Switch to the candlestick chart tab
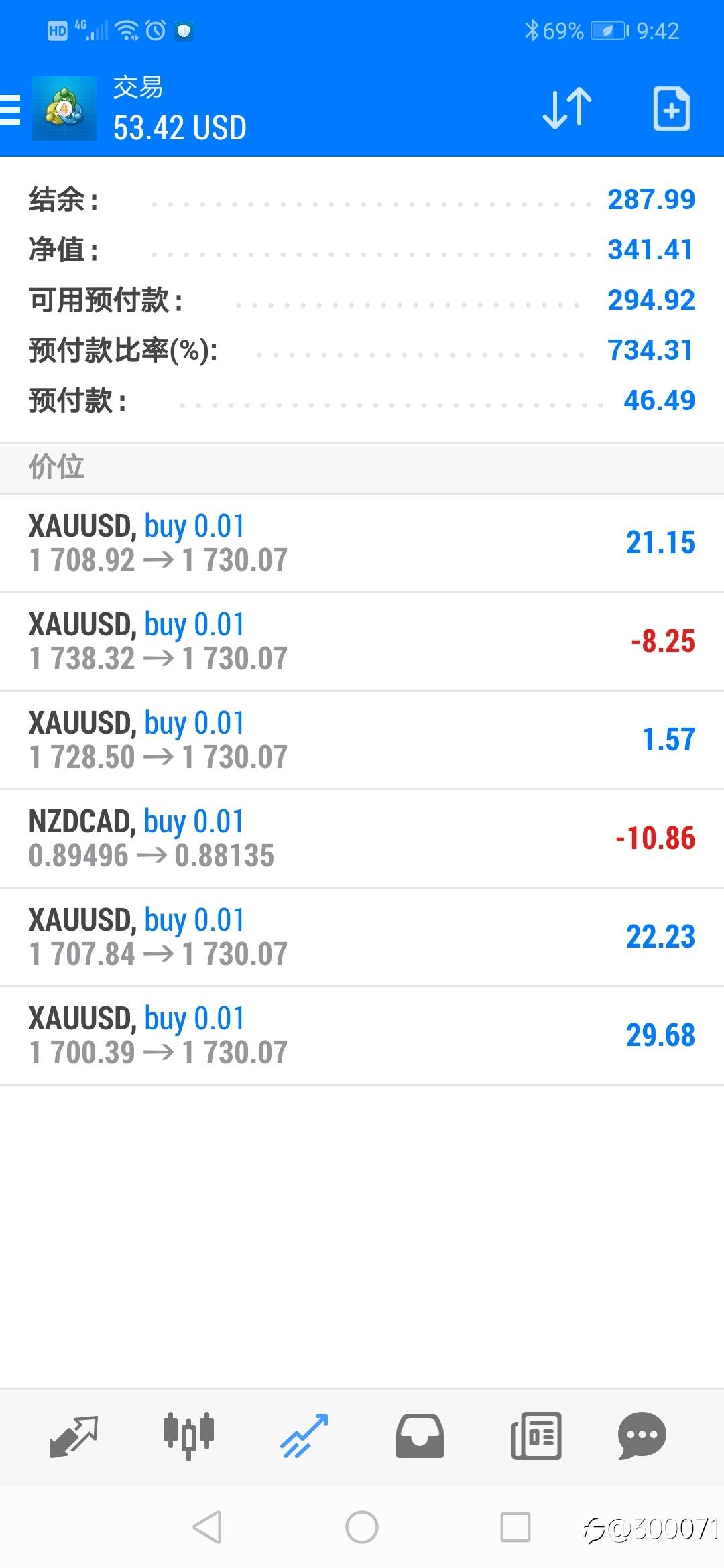 click(x=188, y=1436)
